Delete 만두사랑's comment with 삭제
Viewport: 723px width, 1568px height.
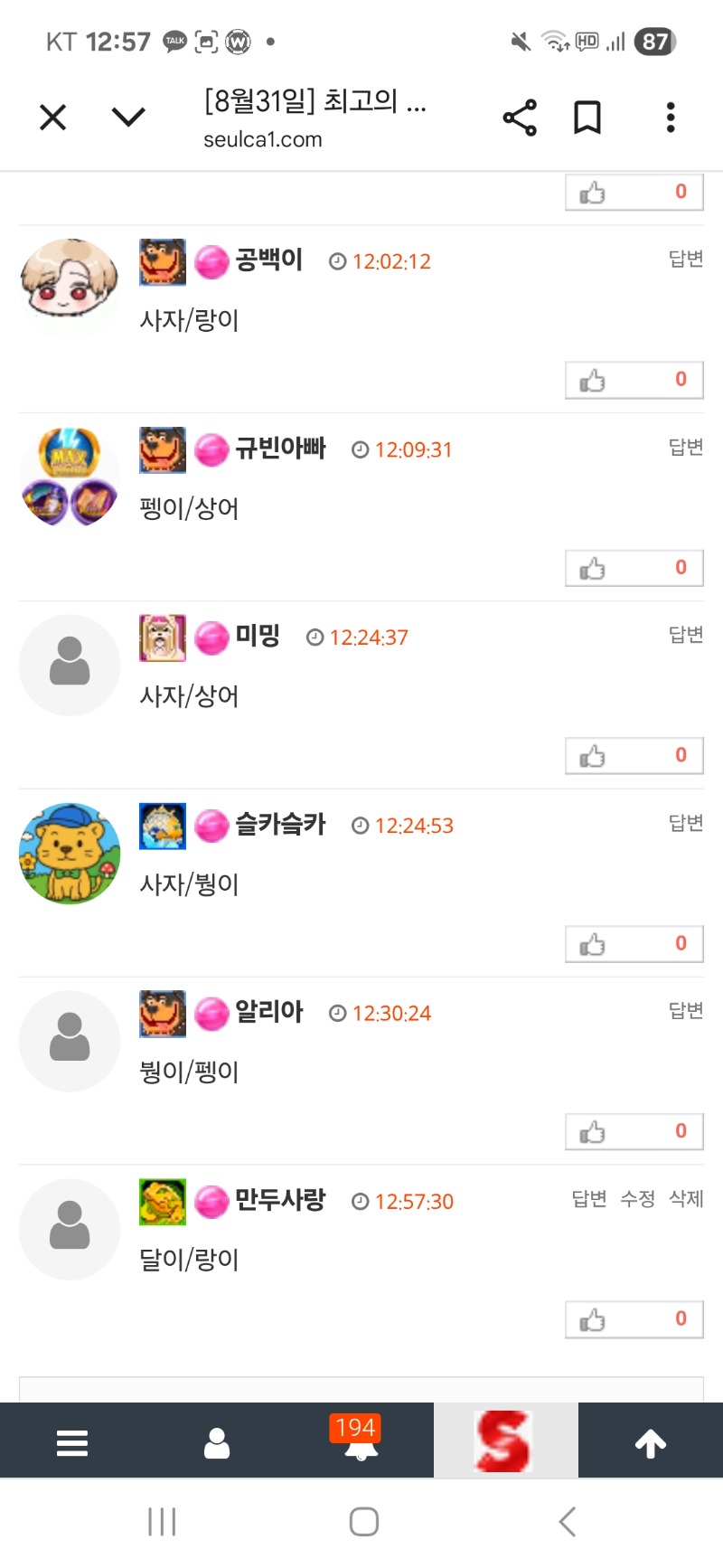click(686, 1199)
